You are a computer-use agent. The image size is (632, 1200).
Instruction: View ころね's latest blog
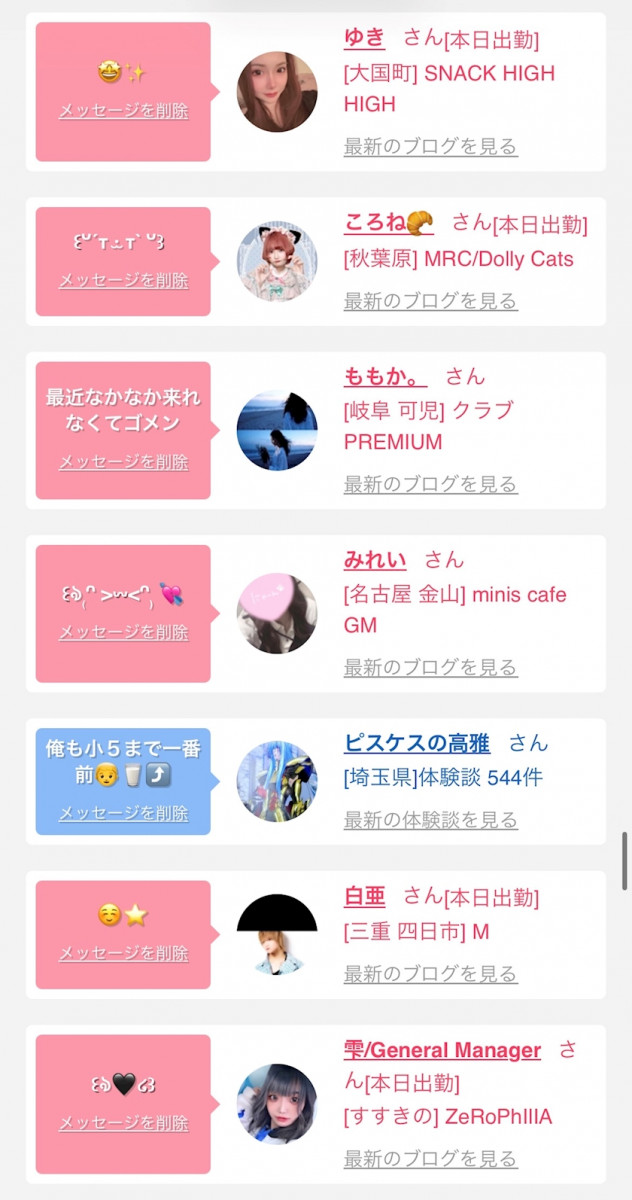tap(430, 301)
